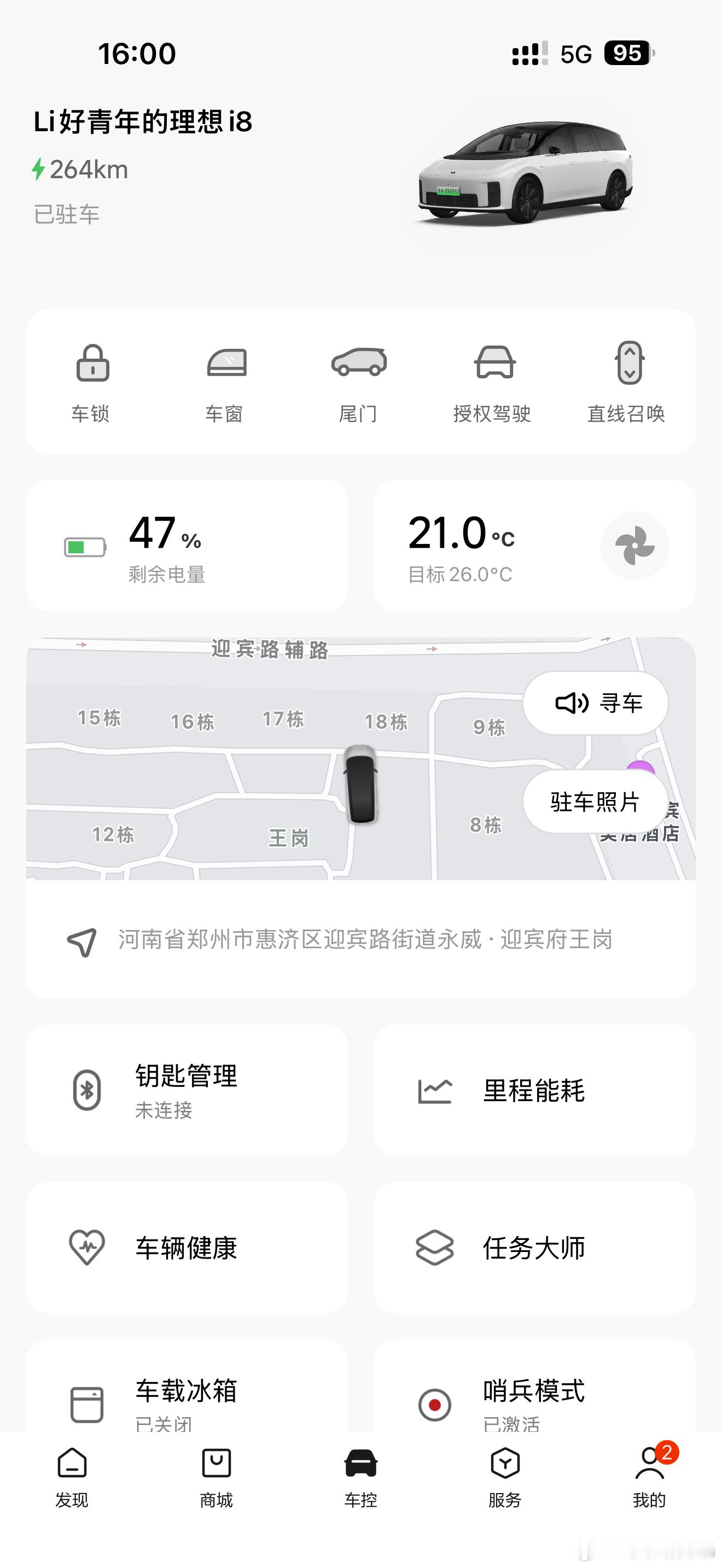Open the 车锁 lock control
The width and height of the screenshot is (722, 1568).
click(92, 382)
